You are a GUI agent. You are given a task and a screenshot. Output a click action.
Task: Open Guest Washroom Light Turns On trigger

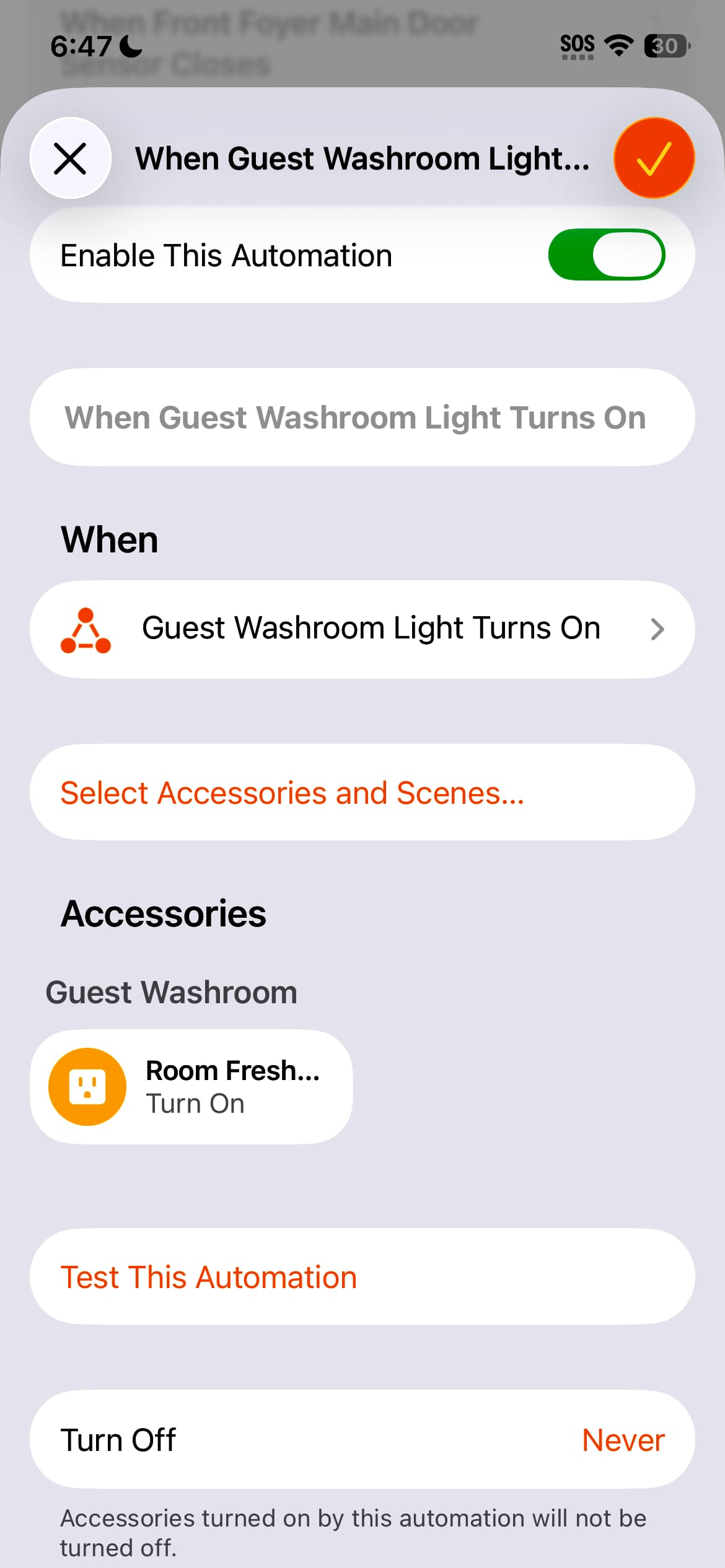coord(362,629)
